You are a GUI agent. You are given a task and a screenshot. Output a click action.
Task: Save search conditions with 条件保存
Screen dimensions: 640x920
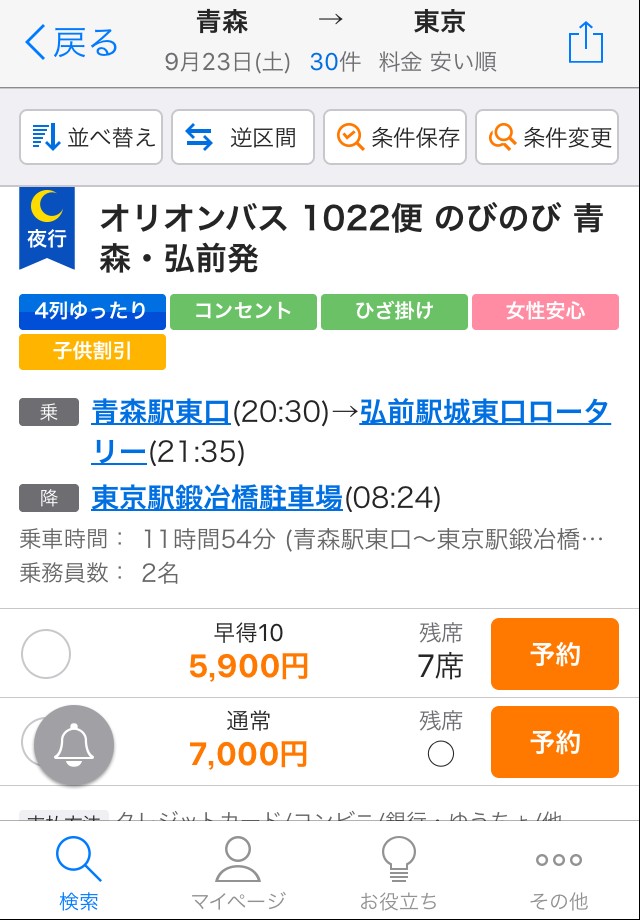[x=395, y=137]
